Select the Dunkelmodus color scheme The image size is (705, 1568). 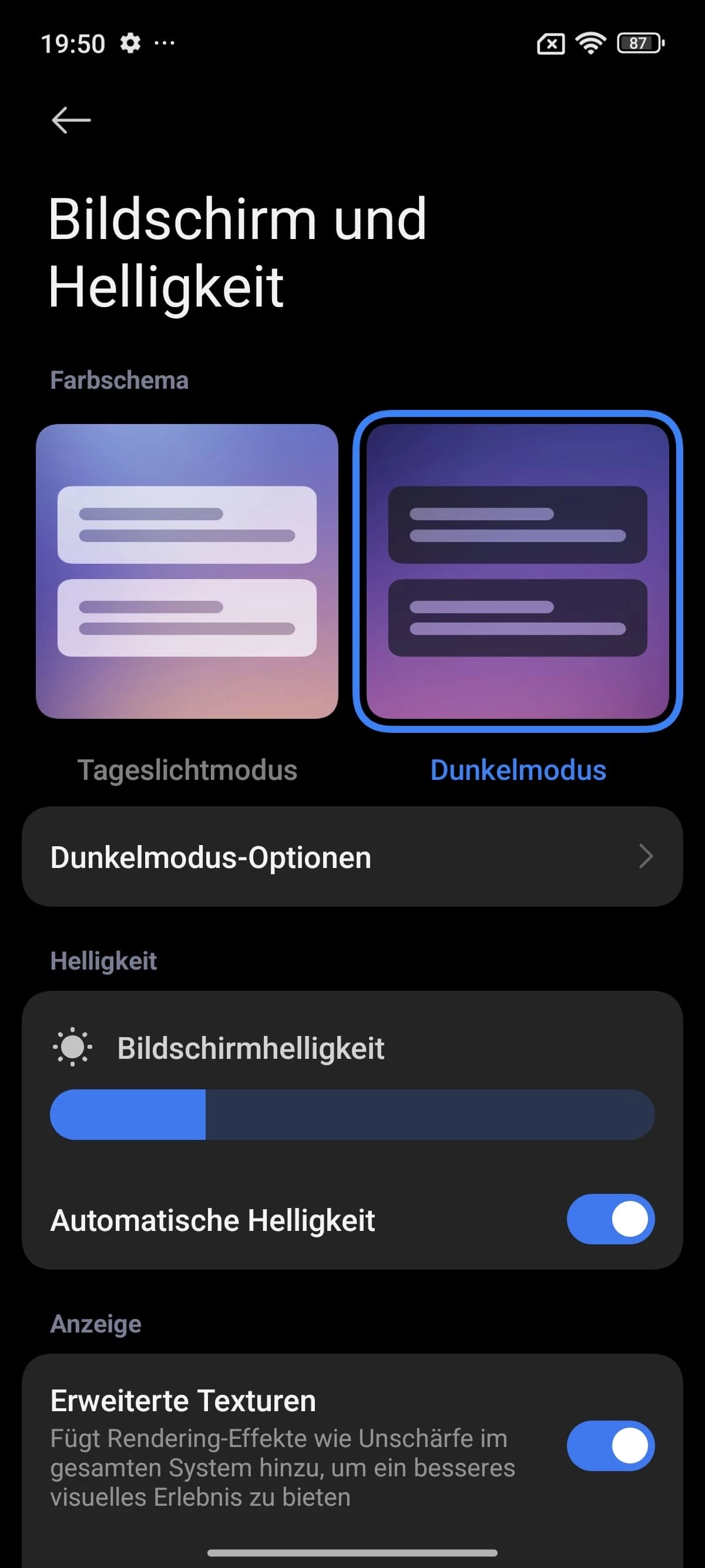[518, 571]
